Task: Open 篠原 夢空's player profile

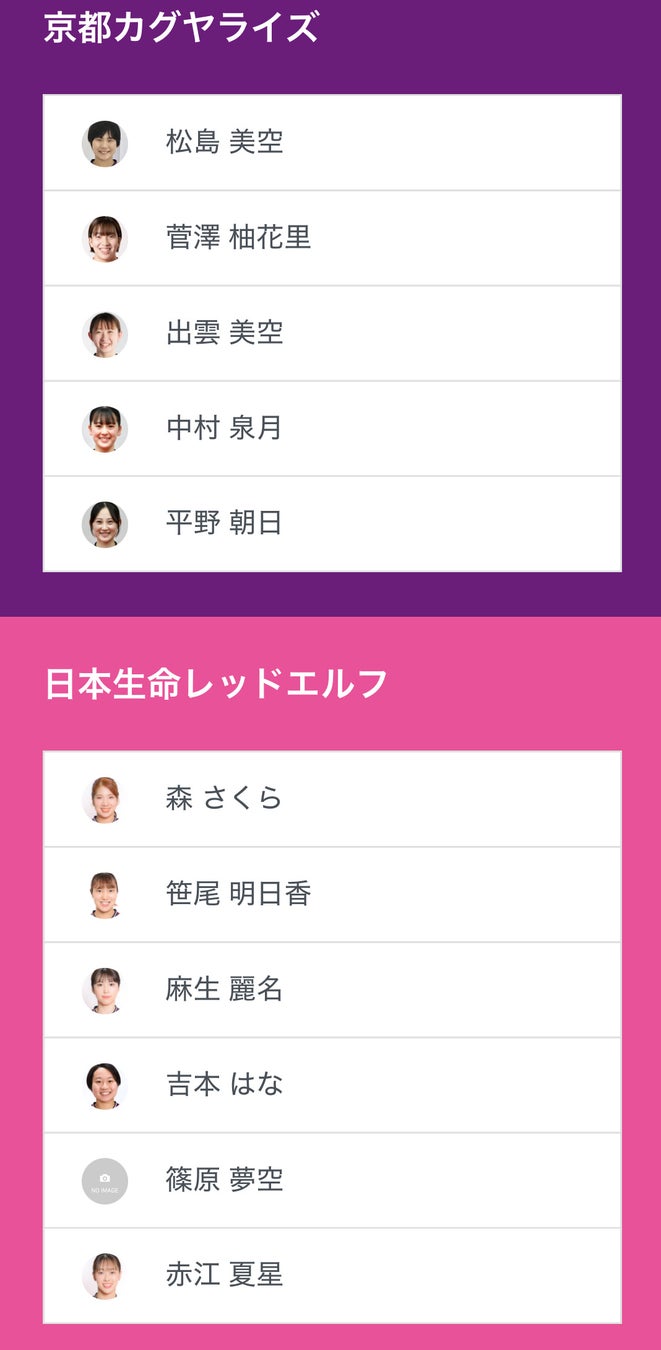Action: [x=224, y=1180]
